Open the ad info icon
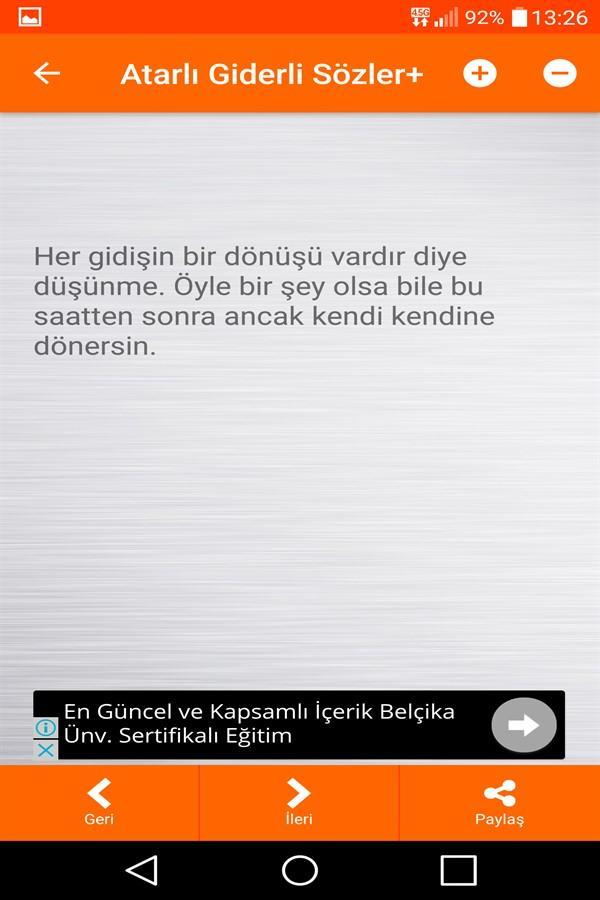The height and width of the screenshot is (900, 600). pyautogui.click(x=46, y=727)
